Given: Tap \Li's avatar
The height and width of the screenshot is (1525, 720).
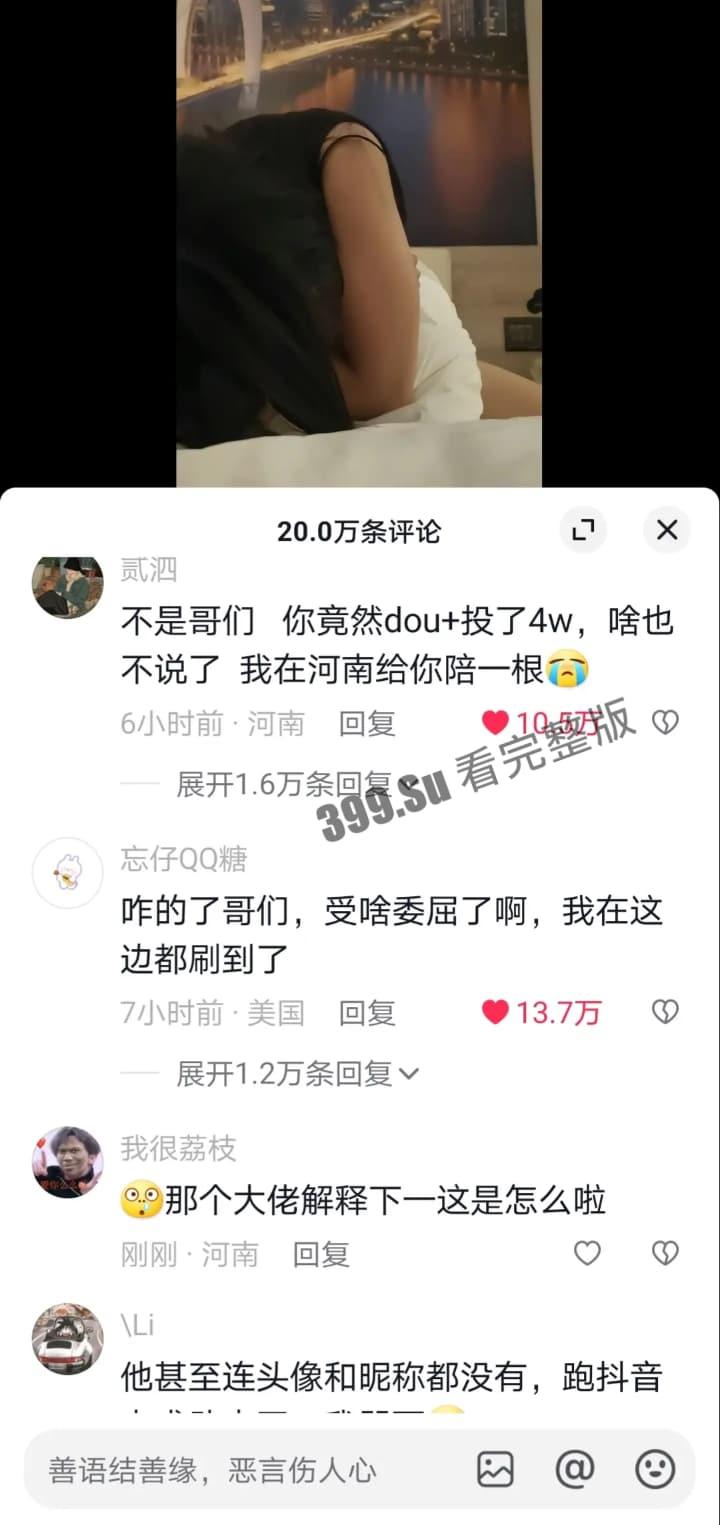Looking at the screenshot, I should [67, 1343].
